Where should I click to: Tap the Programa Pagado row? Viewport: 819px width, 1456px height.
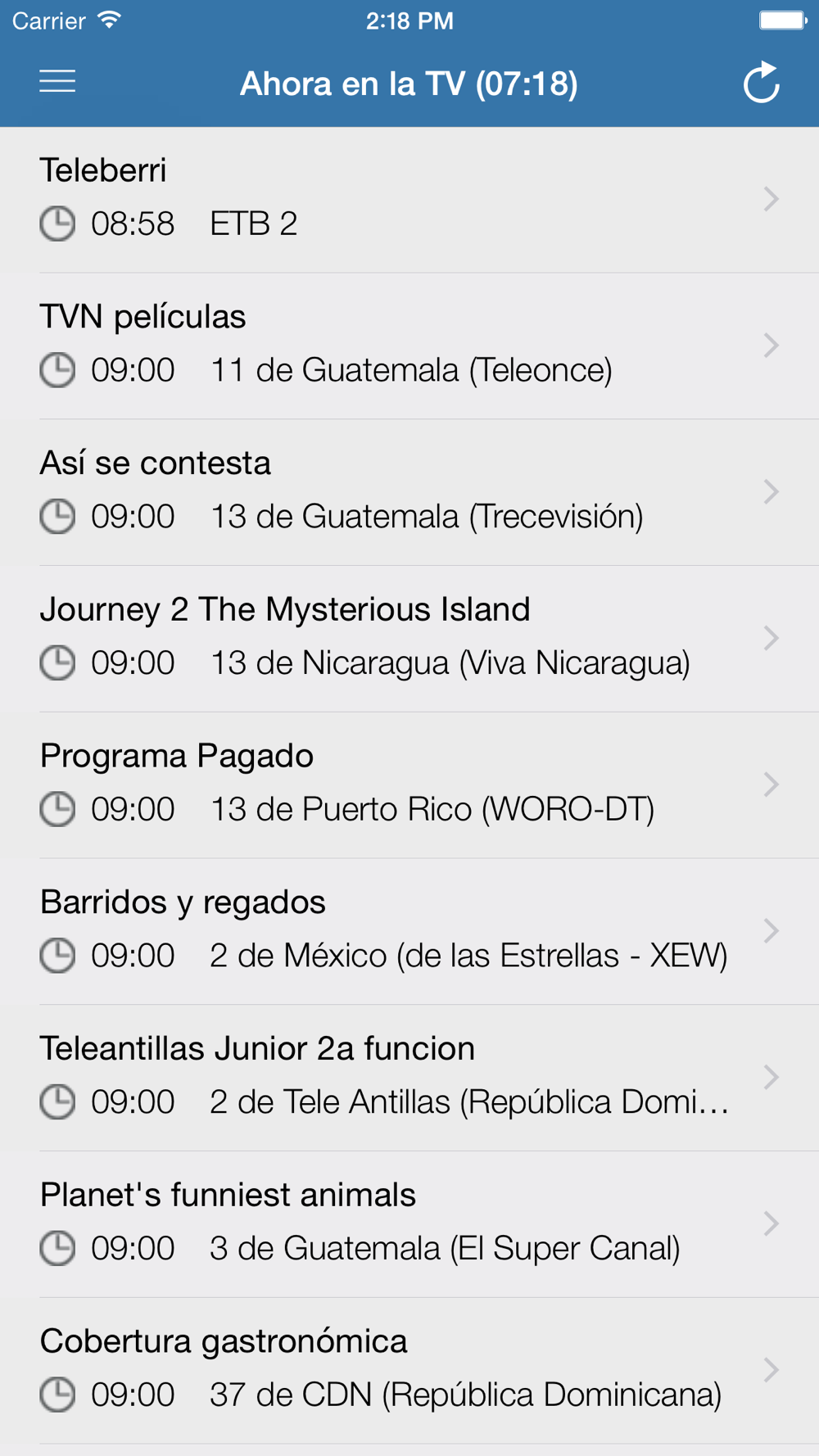pos(409,784)
